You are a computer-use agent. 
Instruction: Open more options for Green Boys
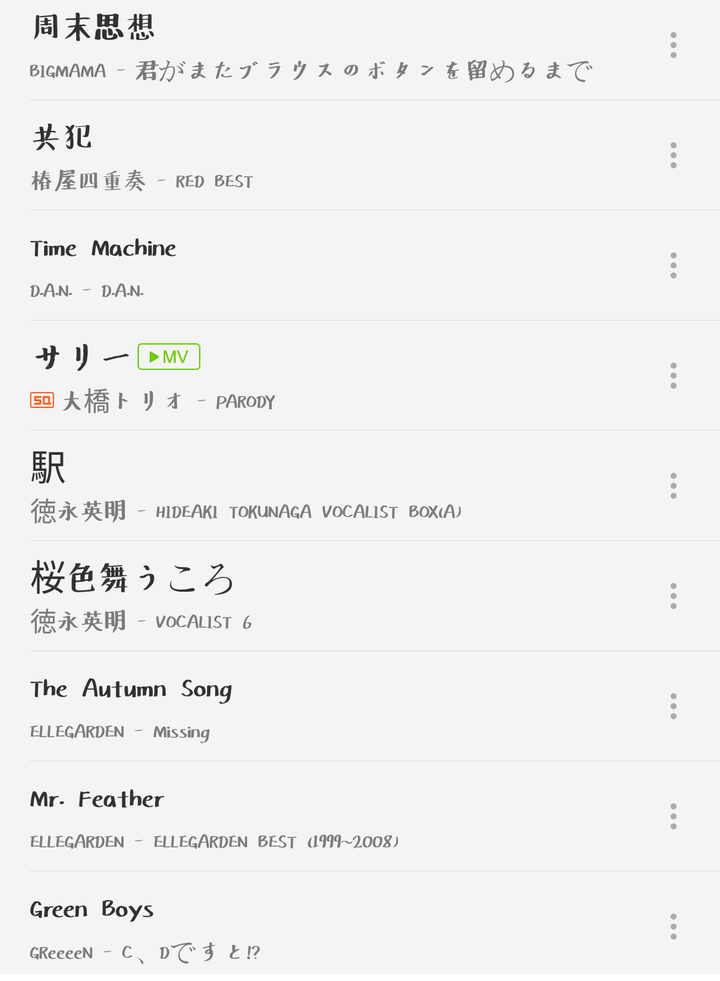[x=673, y=926]
